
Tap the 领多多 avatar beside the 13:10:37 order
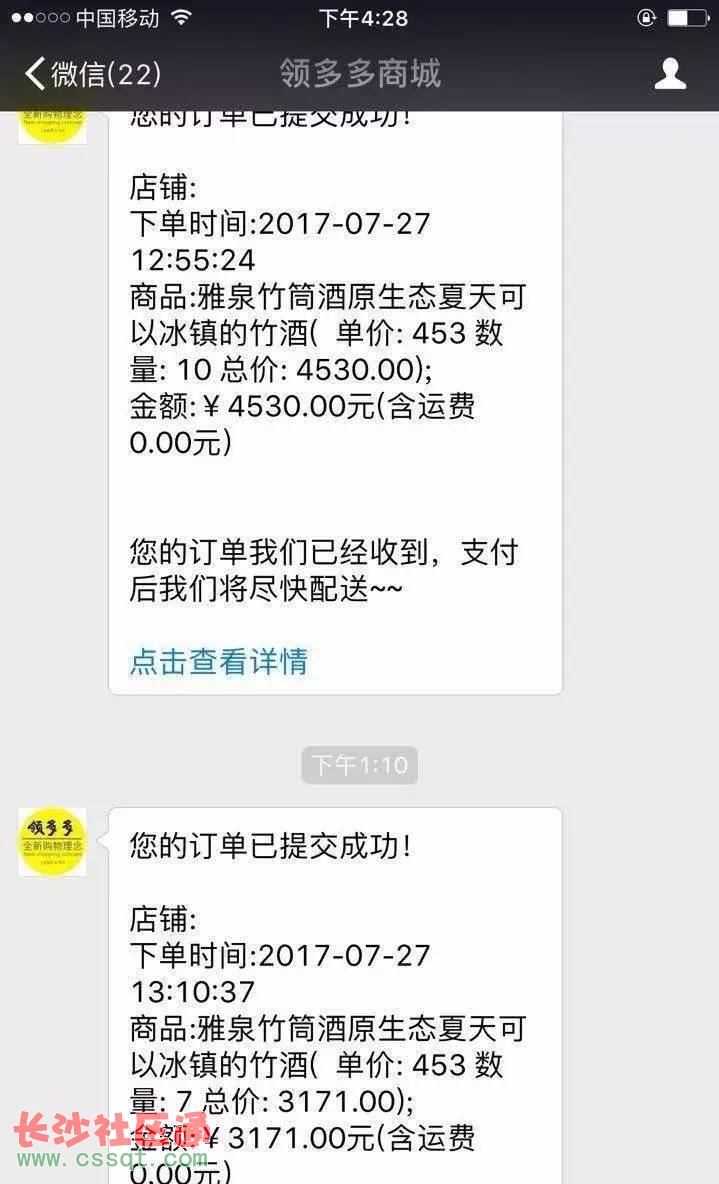point(52,841)
